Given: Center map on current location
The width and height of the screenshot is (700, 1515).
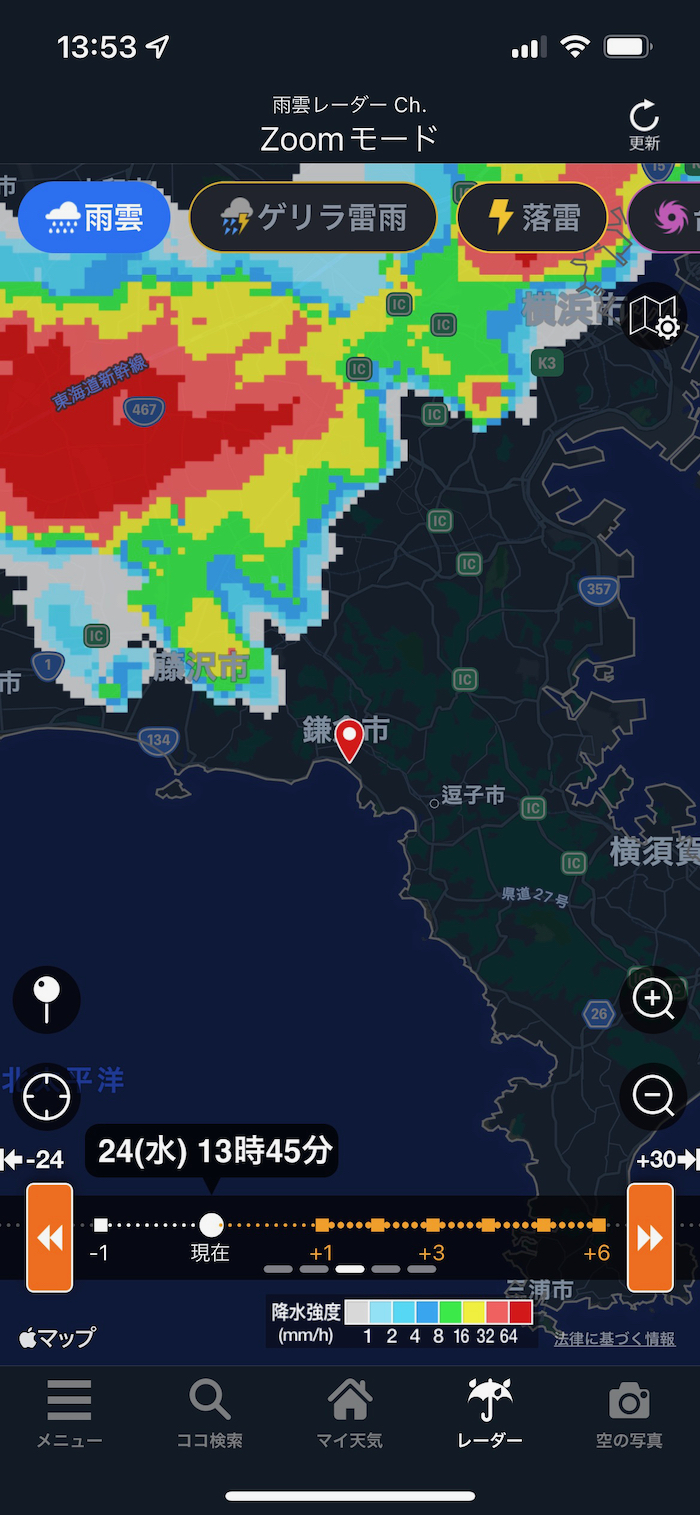Looking at the screenshot, I should pos(47,1097).
